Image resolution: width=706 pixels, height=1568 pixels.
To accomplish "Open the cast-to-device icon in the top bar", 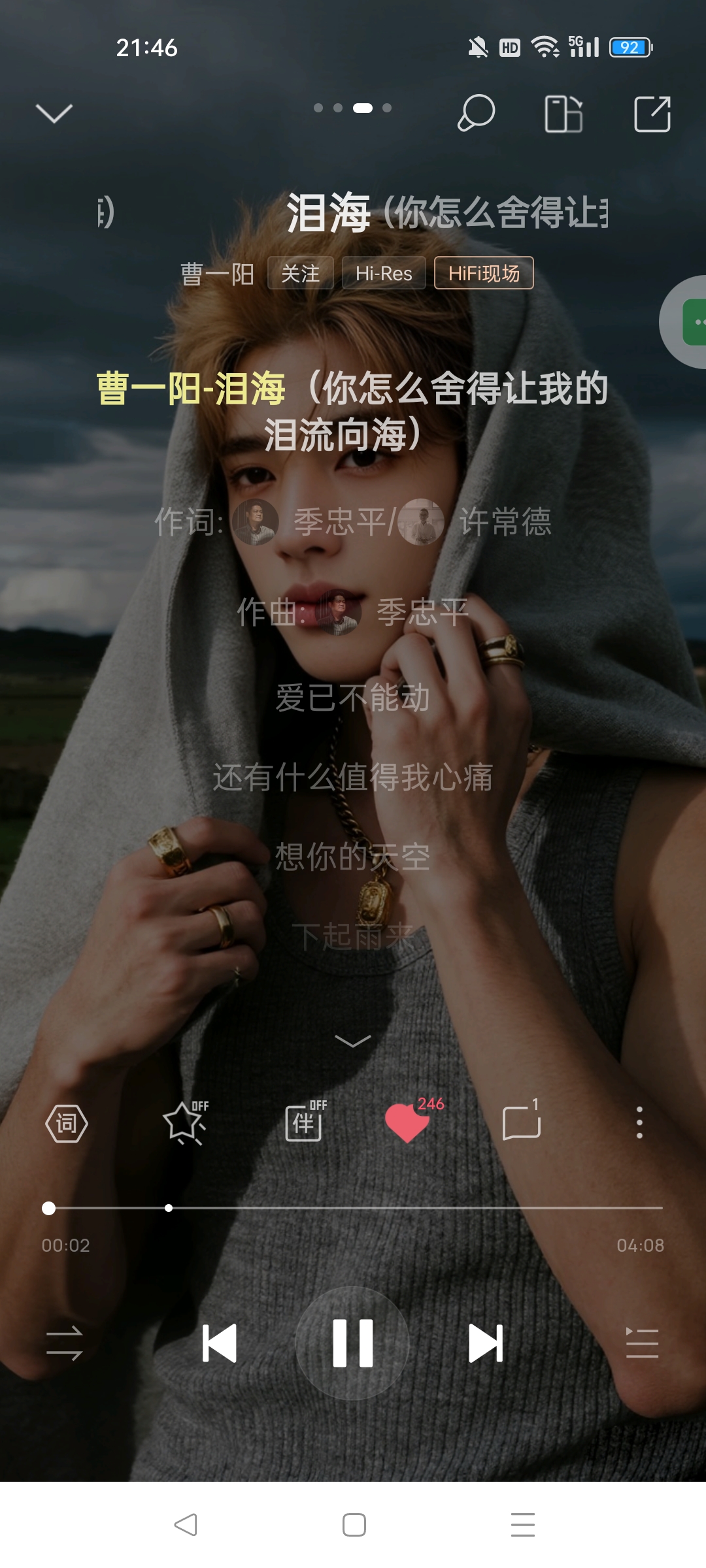I will [563, 114].
